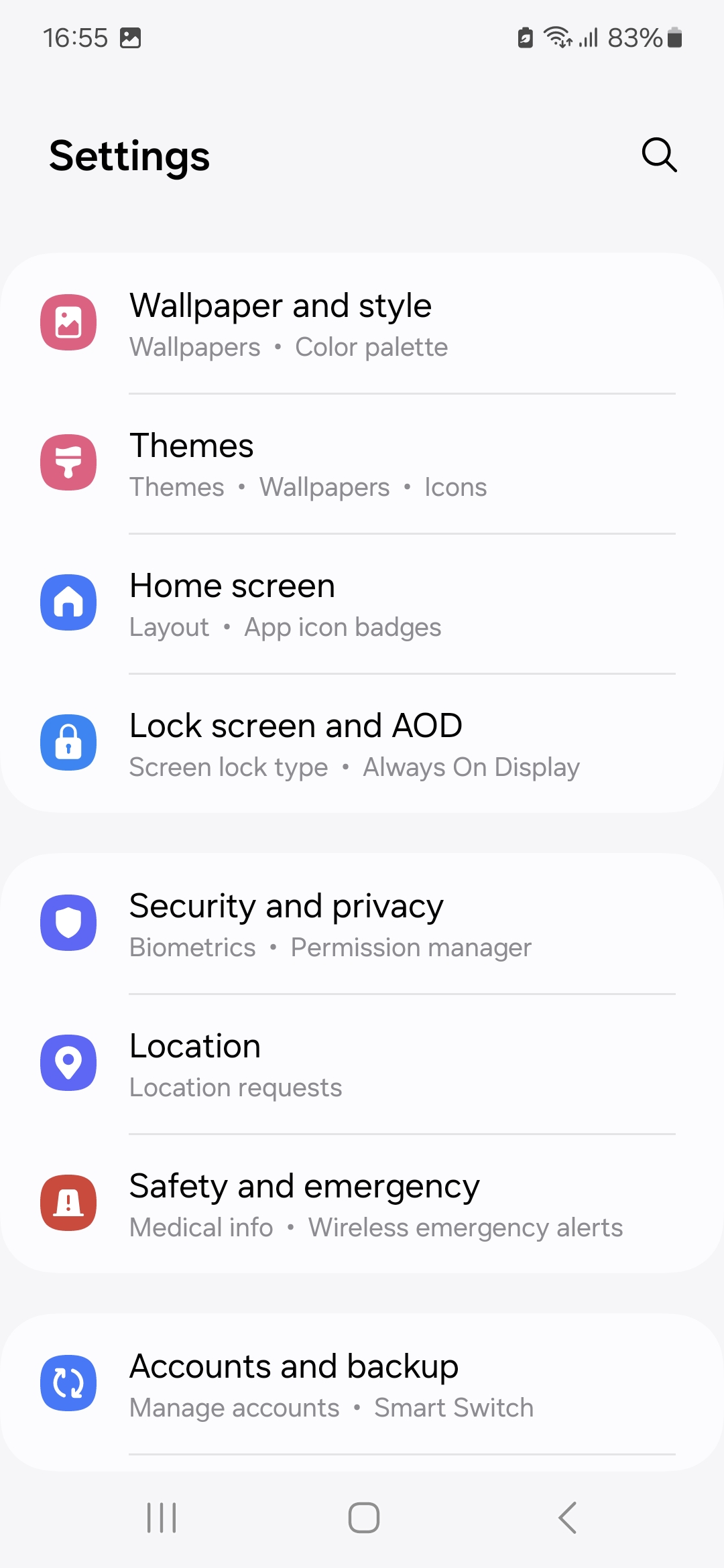The height and width of the screenshot is (1568, 724).
Task: Open the Settings search icon
Action: coord(659,155)
